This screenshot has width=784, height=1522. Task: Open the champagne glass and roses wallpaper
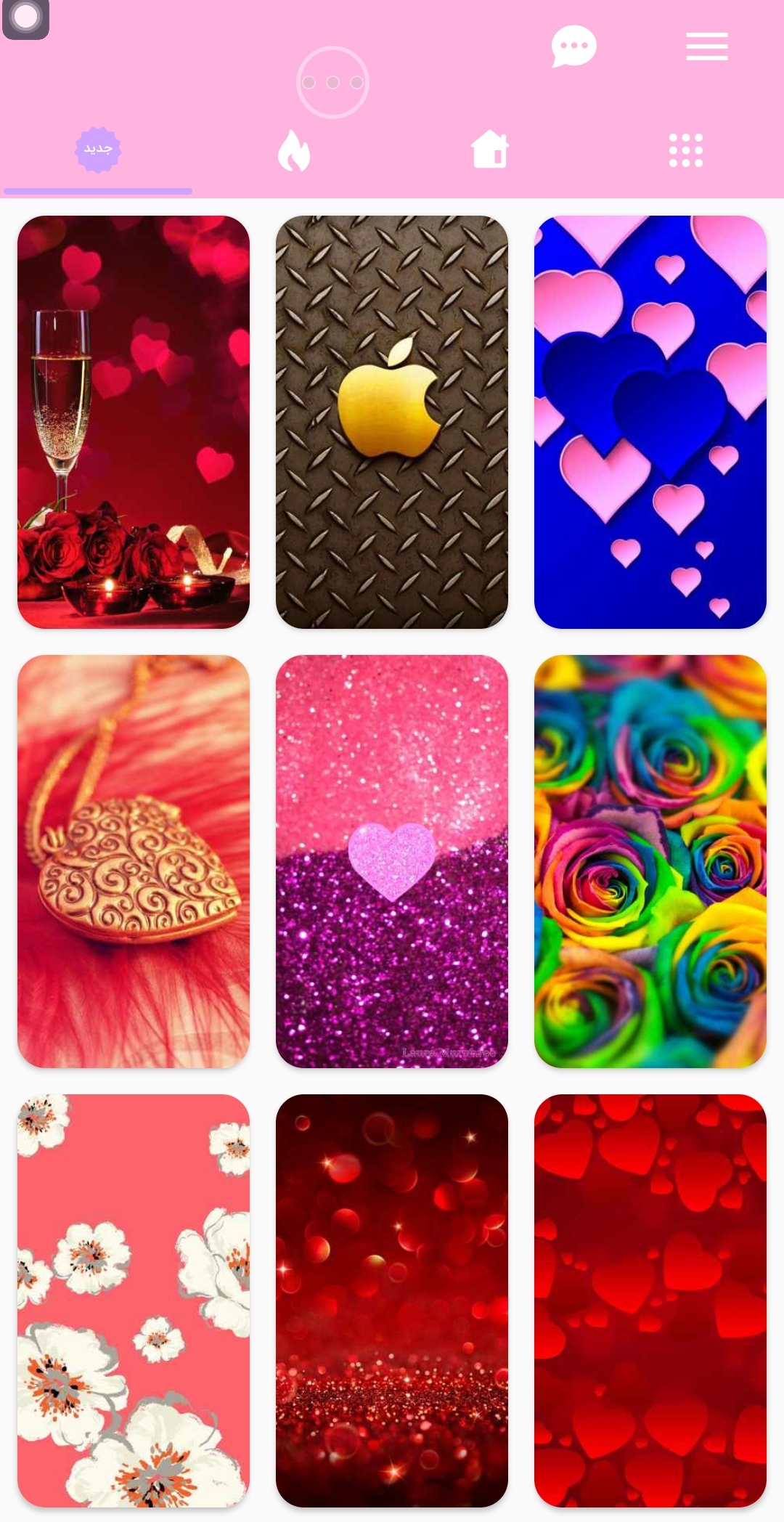pyautogui.click(x=134, y=422)
